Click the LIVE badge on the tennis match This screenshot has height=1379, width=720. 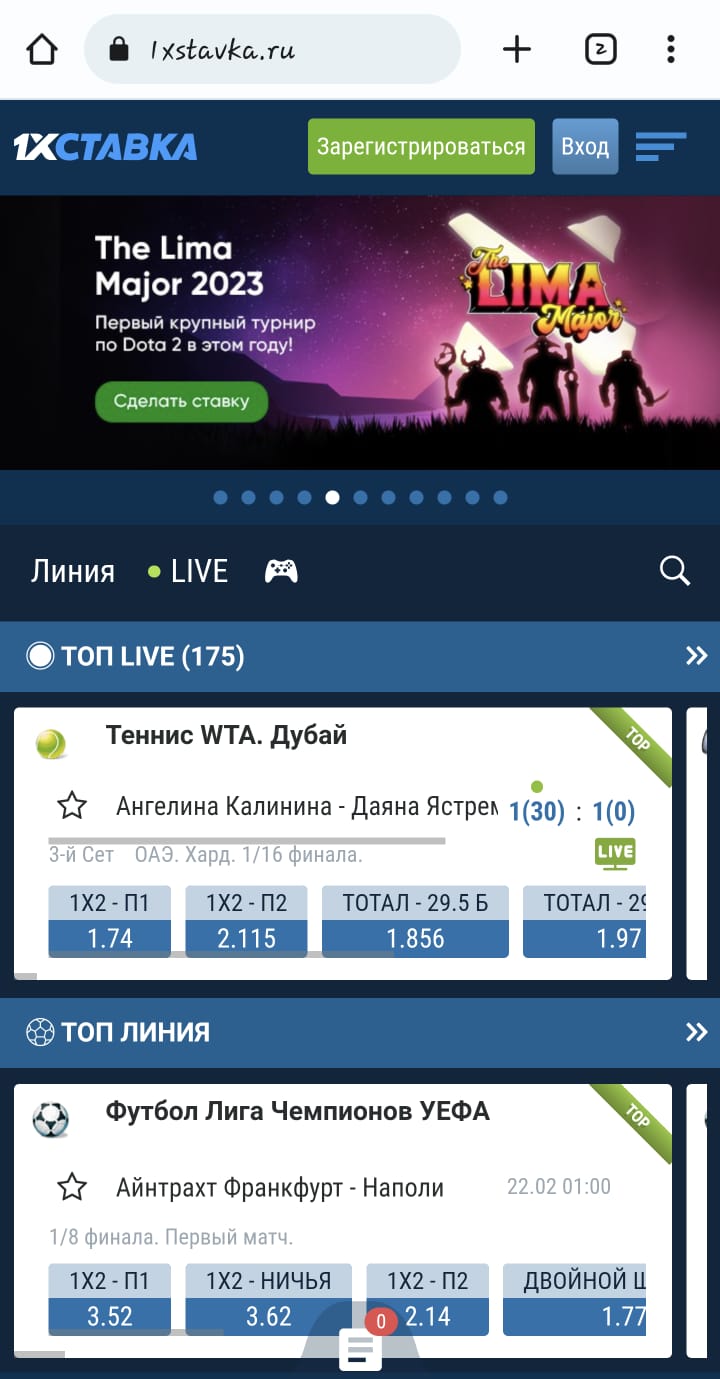(613, 852)
